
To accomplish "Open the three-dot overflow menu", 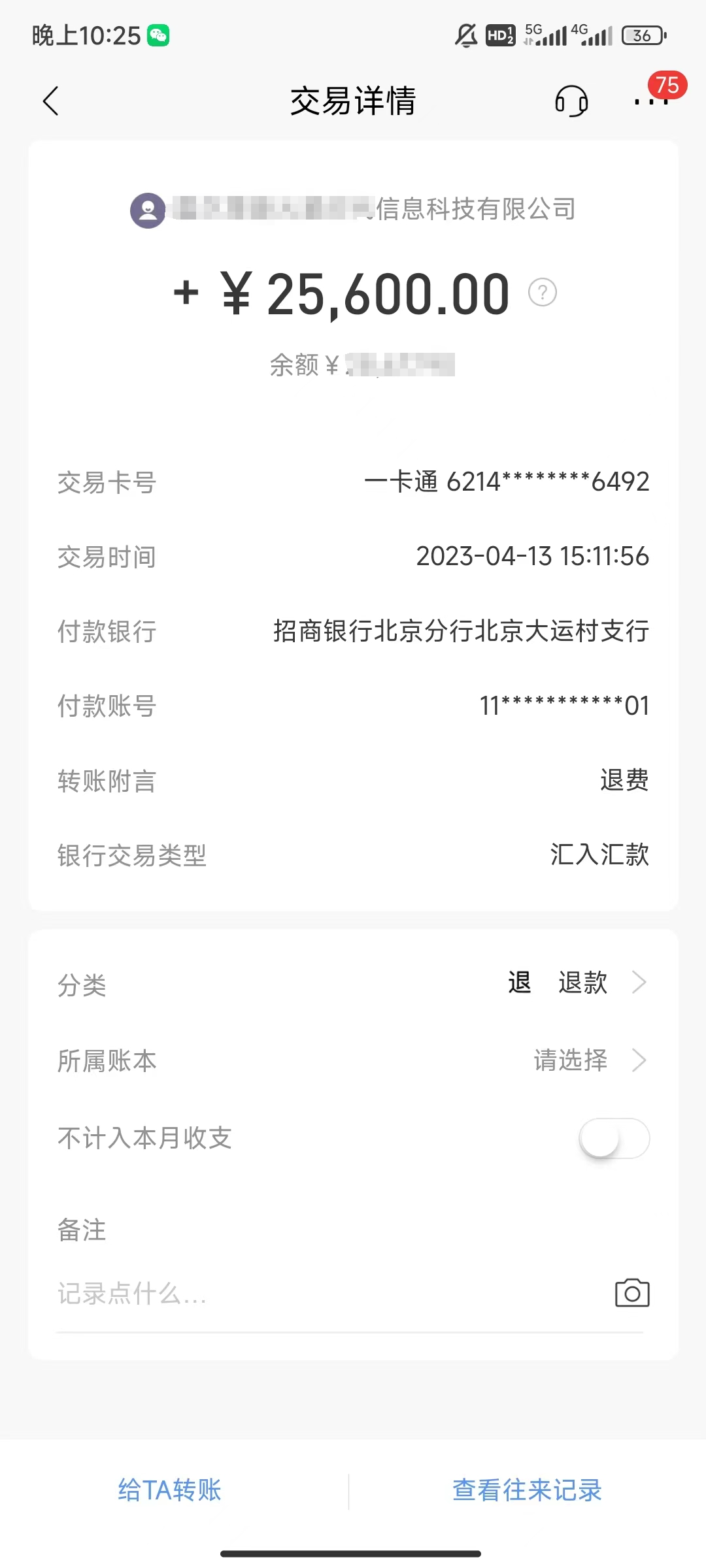I will pyautogui.click(x=651, y=102).
